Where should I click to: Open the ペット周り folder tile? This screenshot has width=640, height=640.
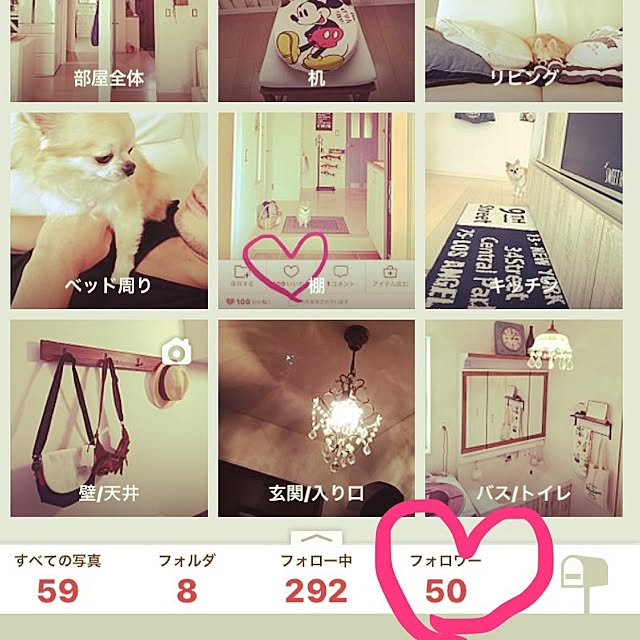(108, 210)
